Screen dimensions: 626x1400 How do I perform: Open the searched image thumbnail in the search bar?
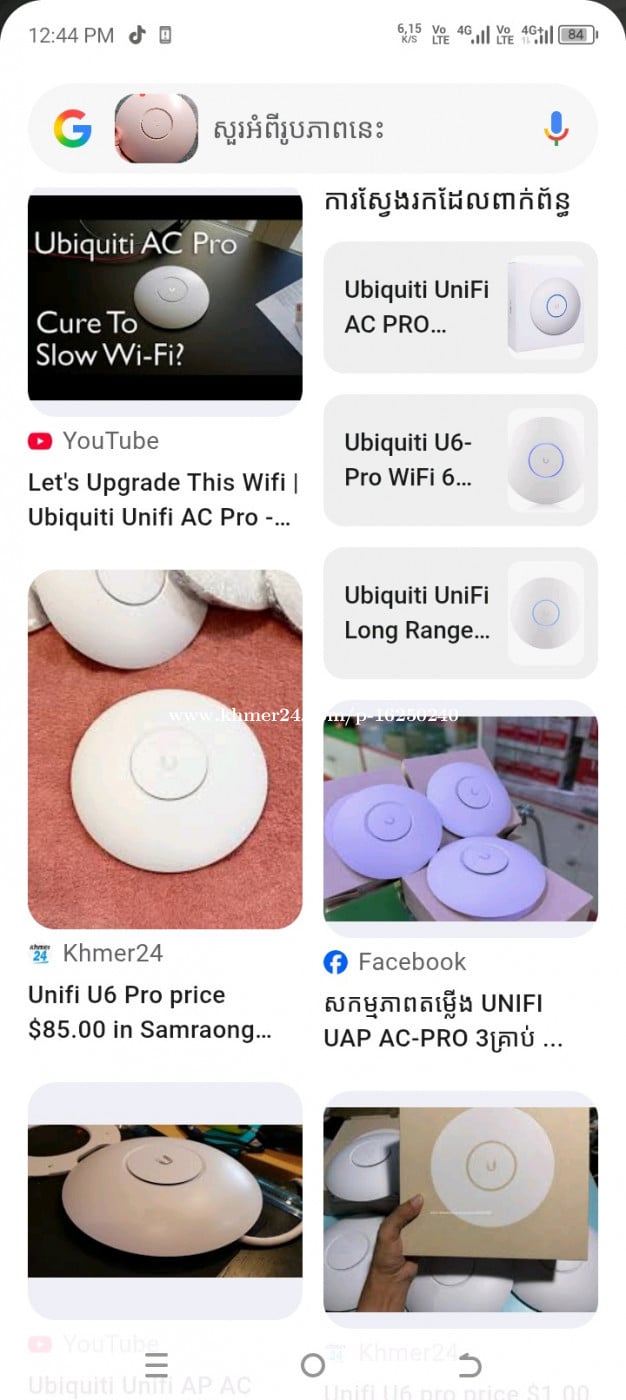click(x=156, y=129)
